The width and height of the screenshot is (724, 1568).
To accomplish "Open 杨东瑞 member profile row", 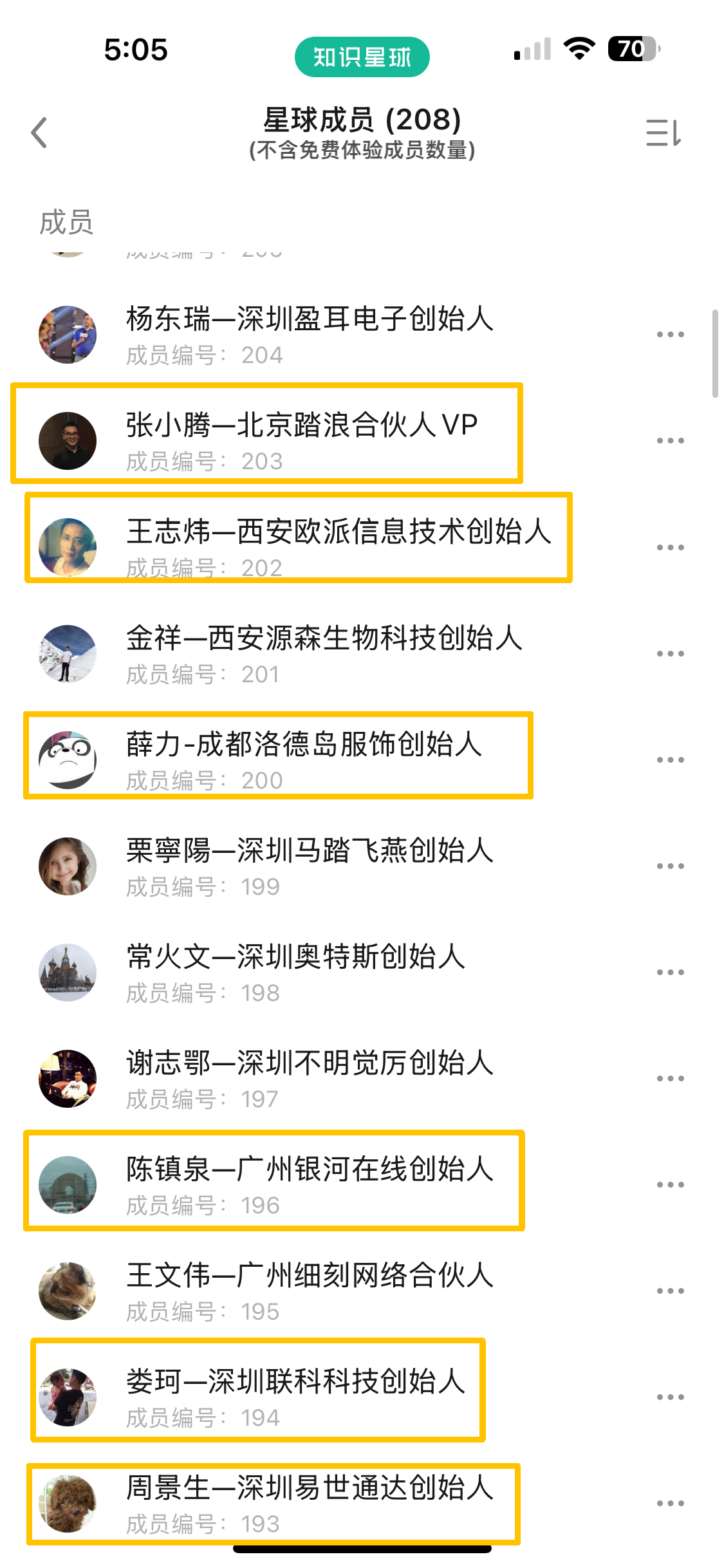I will [309, 335].
